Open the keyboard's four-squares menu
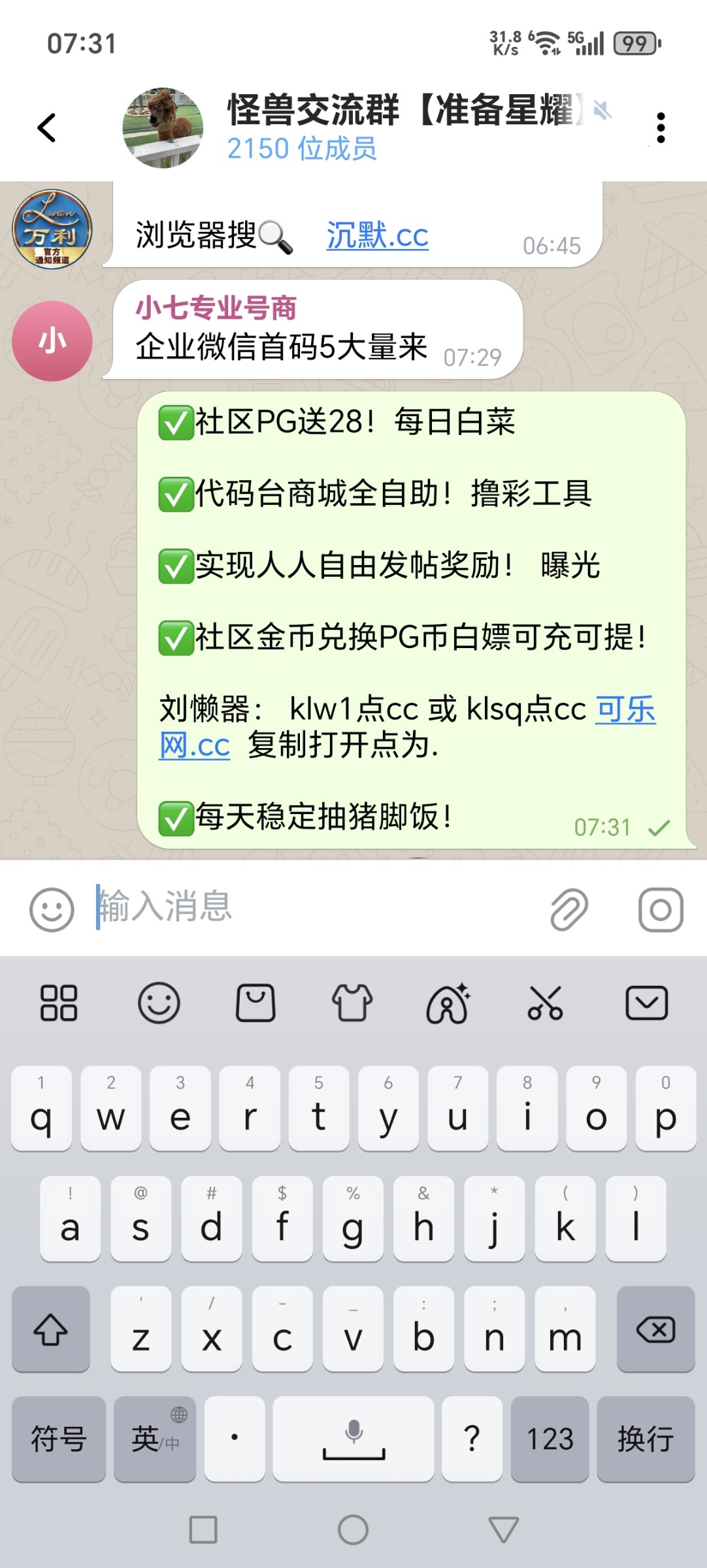The height and width of the screenshot is (1568, 707). 59,1003
